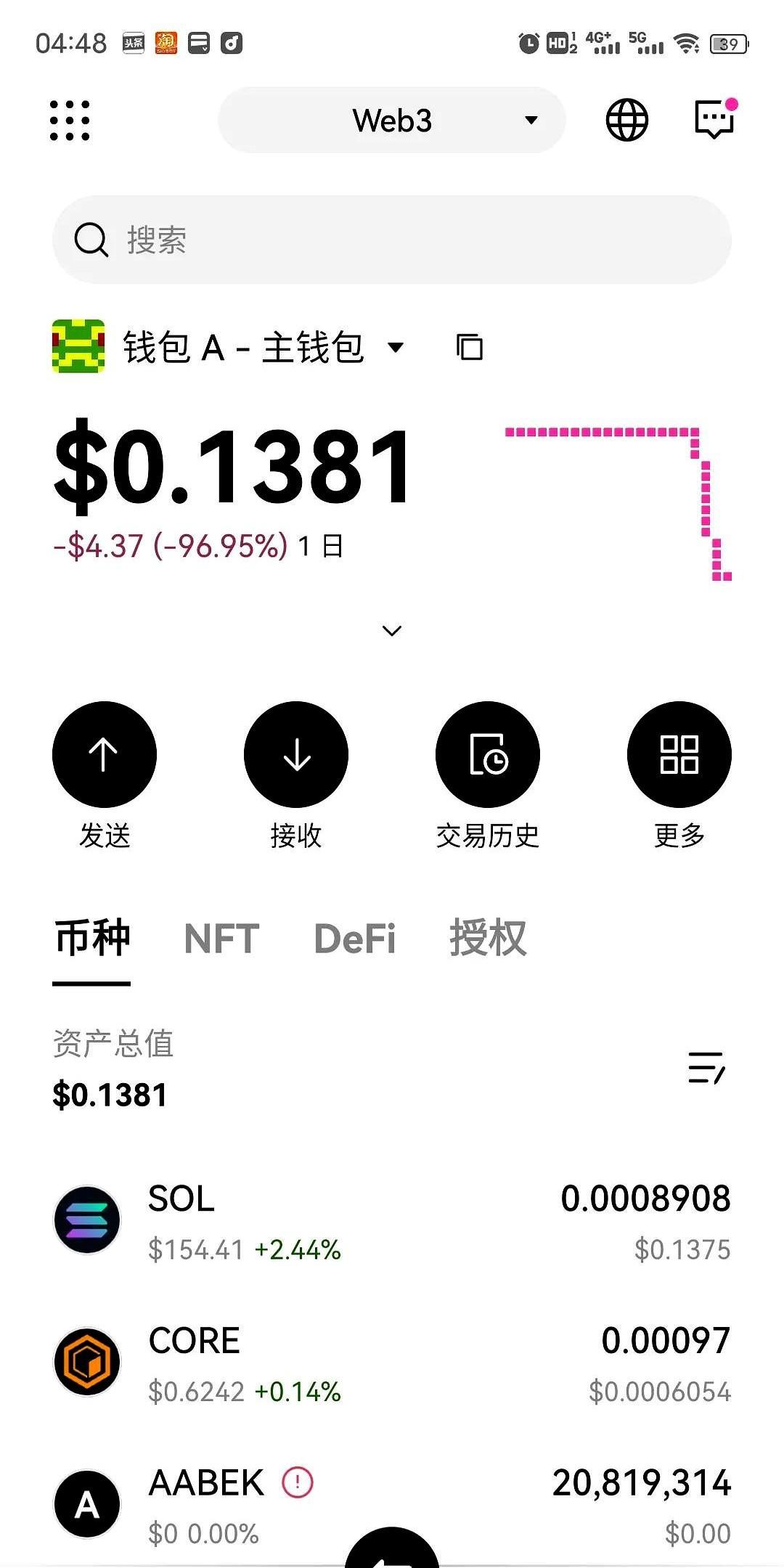Switch to the DeFi tab
Image resolution: width=784 pixels, height=1568 pixels.
point(355,939)
